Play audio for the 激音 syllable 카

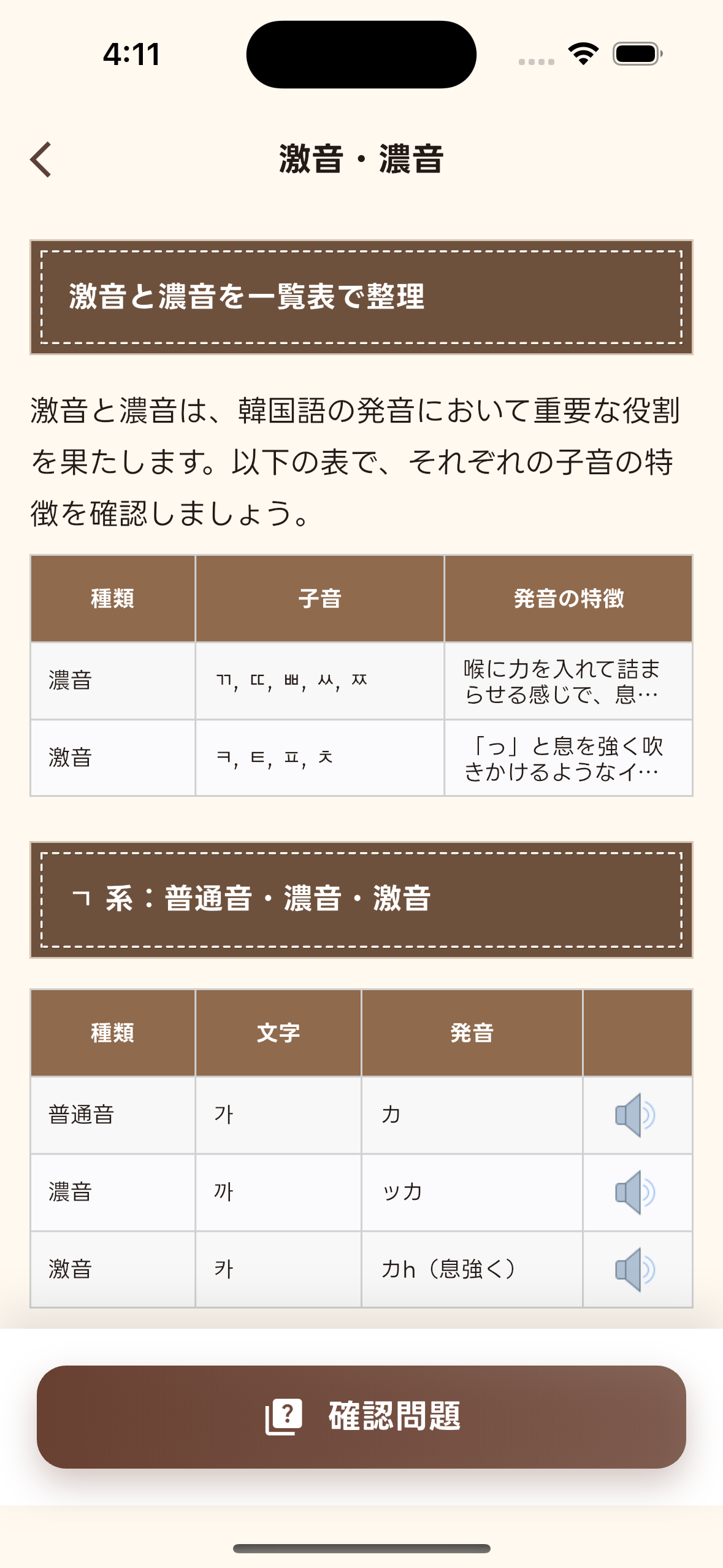635,1272
